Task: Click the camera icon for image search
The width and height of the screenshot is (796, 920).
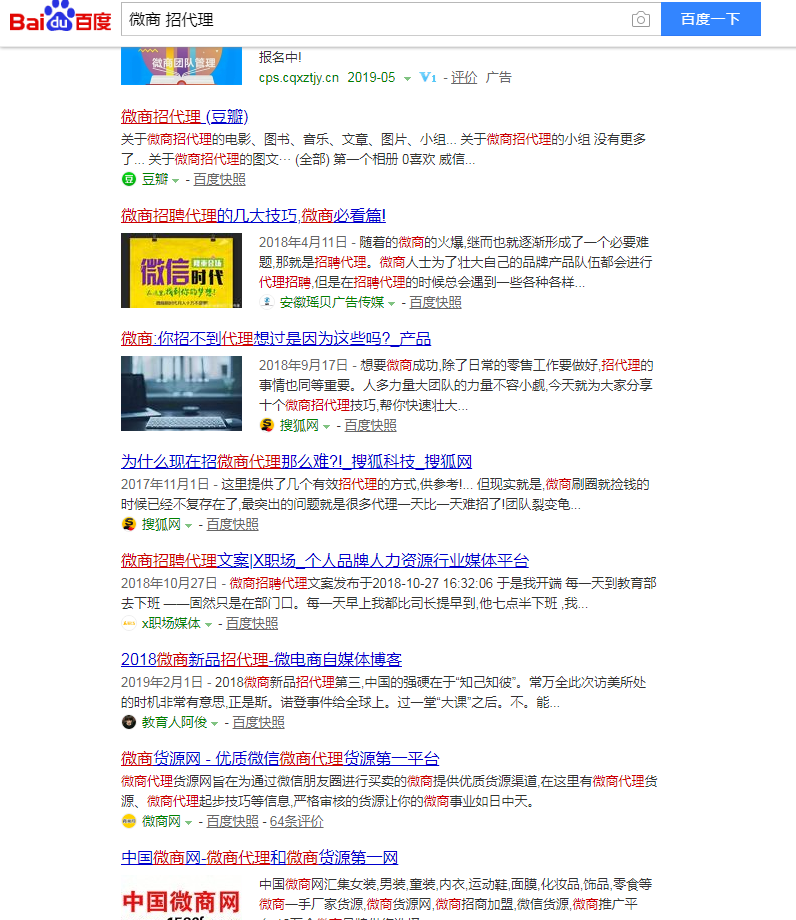Action: (640, 19)
